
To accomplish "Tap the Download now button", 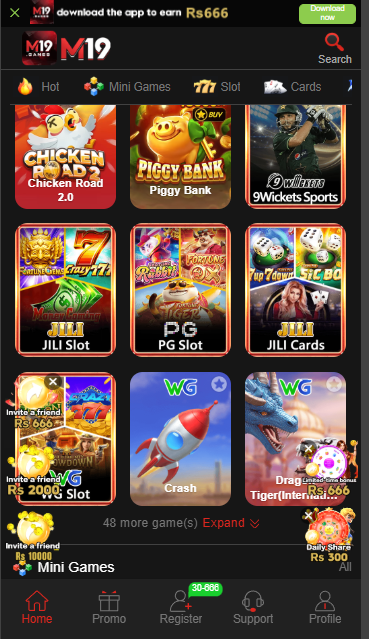I will (327, 13).
